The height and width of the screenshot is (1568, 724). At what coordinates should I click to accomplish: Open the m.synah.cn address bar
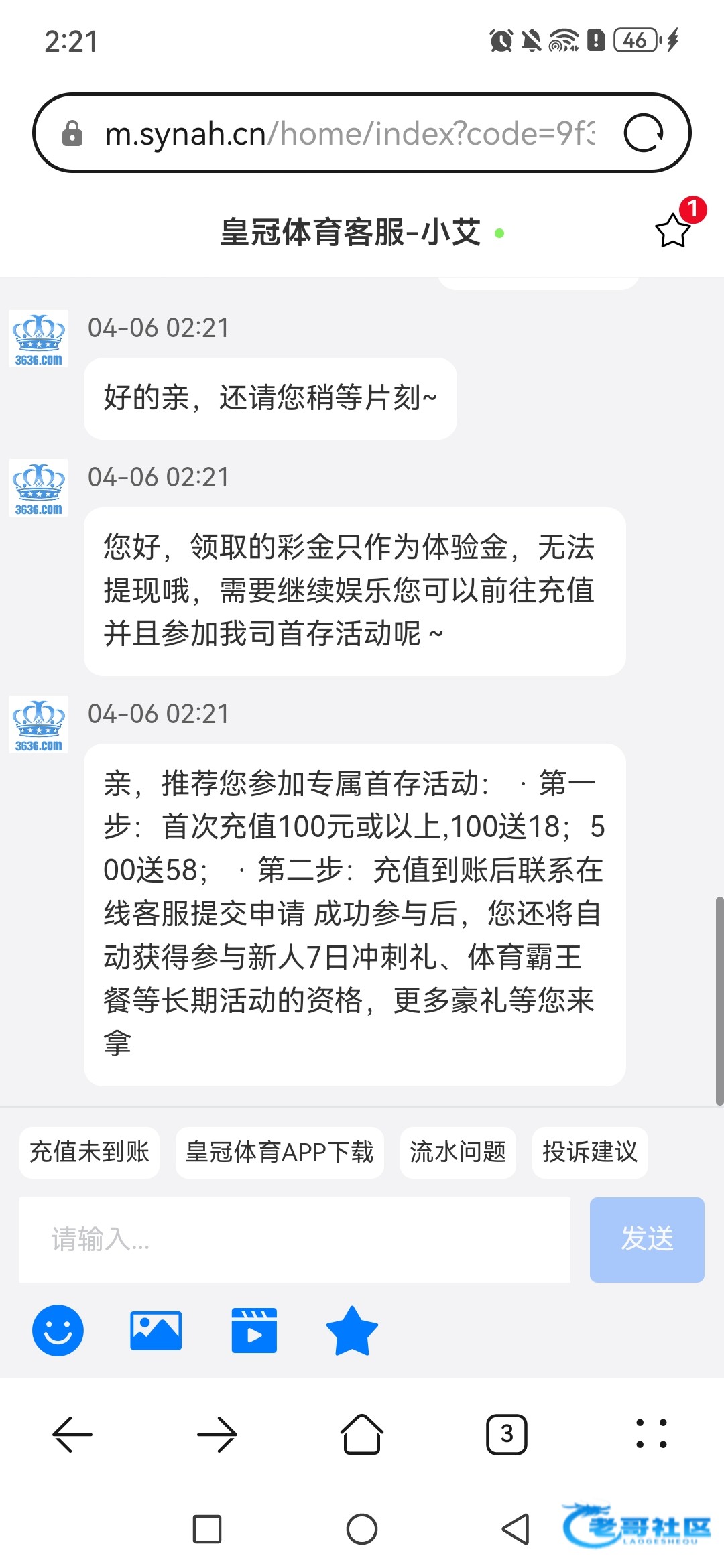[x=349, y=133]
